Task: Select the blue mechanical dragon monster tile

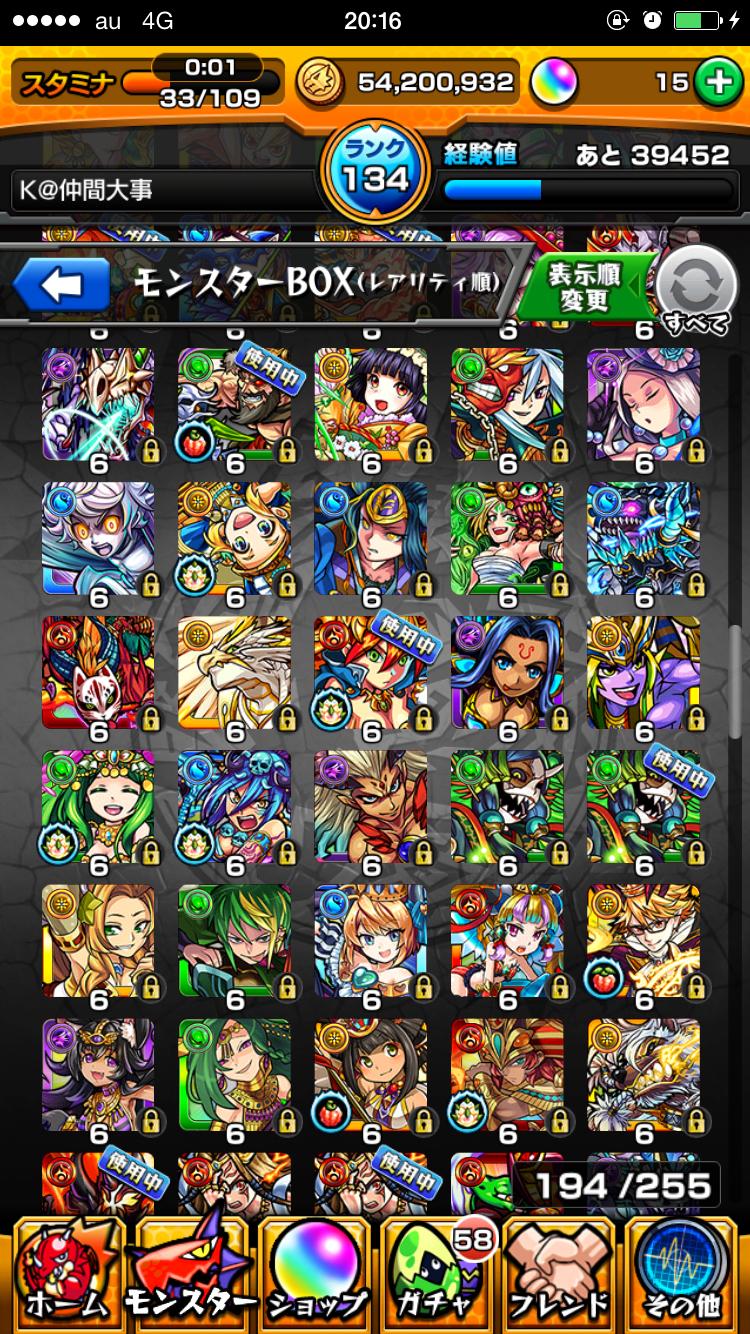Action: 643,539
